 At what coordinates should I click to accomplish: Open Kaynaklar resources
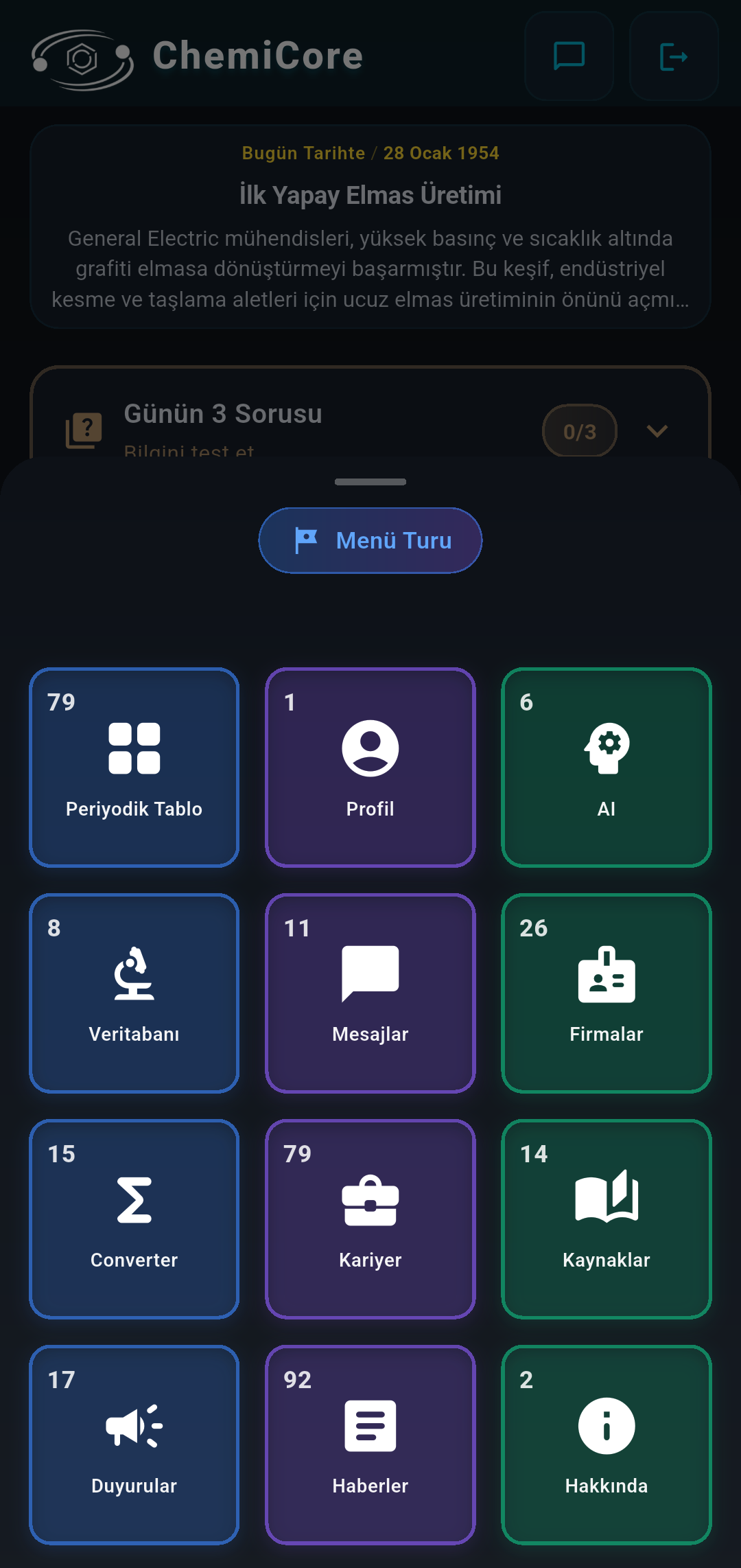coord(607,1219)
